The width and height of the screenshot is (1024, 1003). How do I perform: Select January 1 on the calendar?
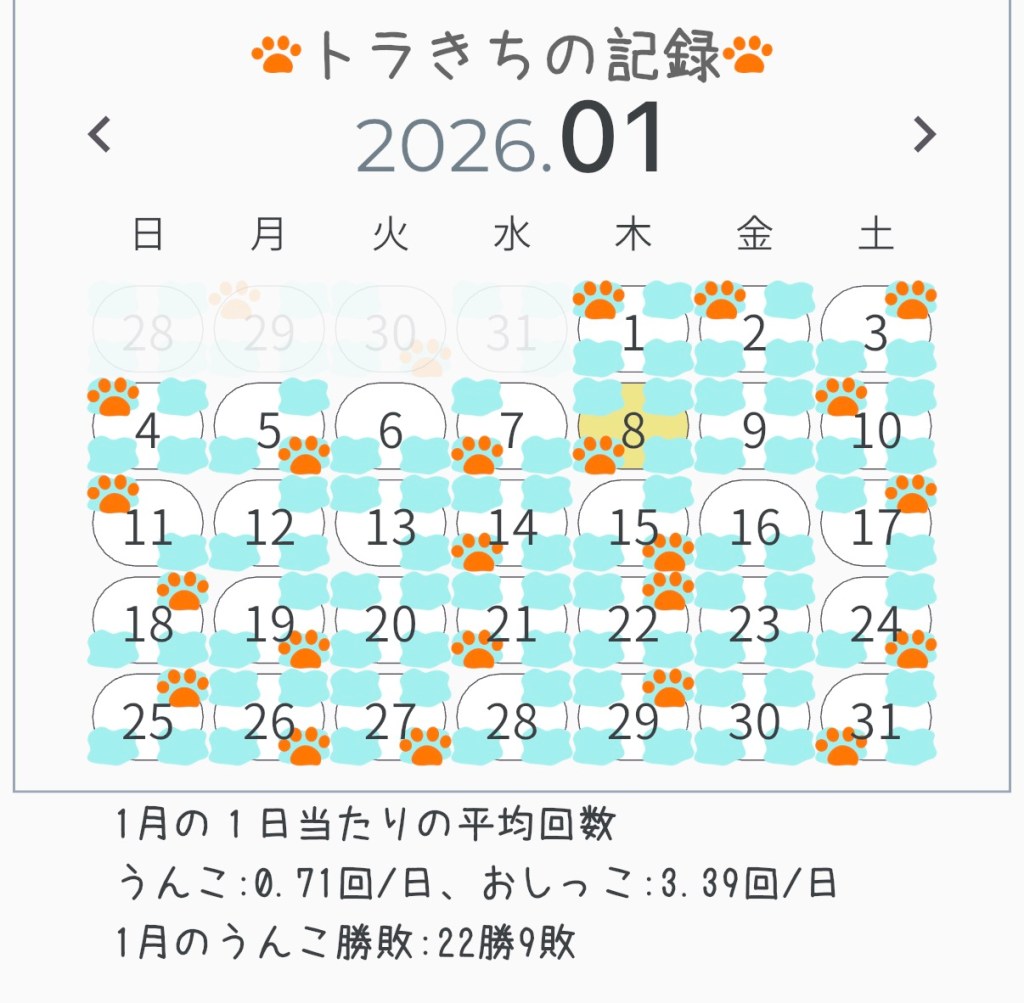[x=633, y=333]
